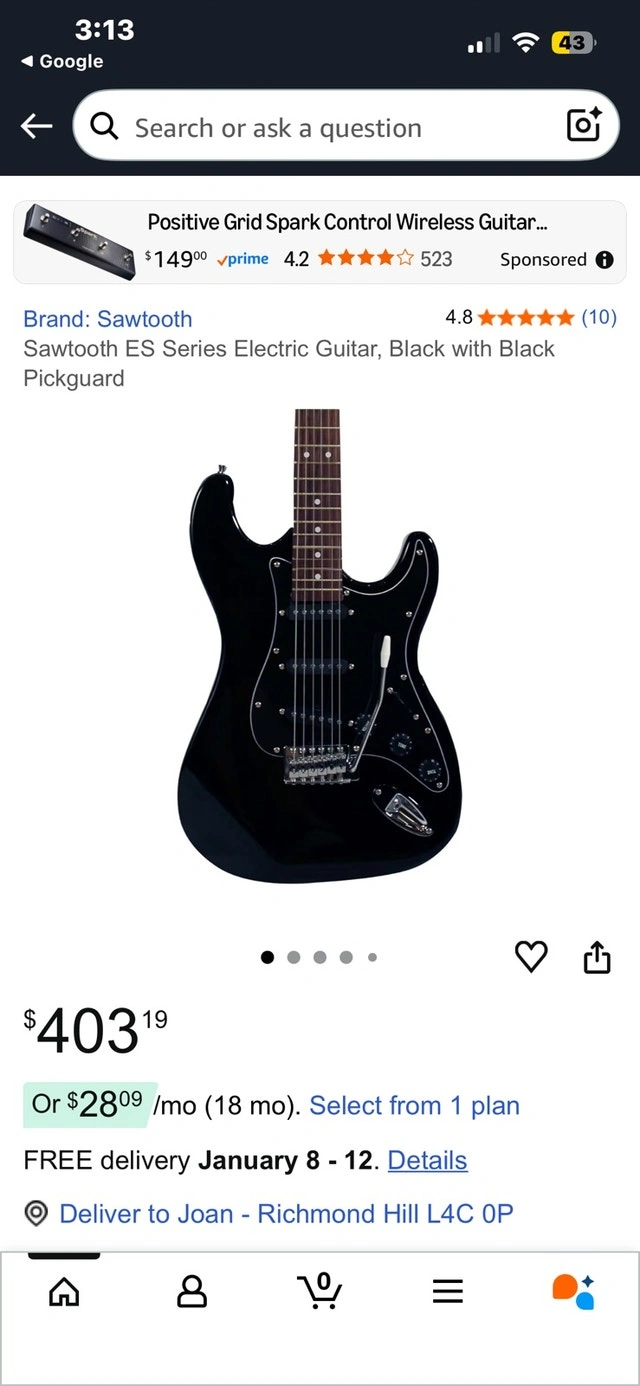Open the sponsored ad info icon

(x=604, y=260)
